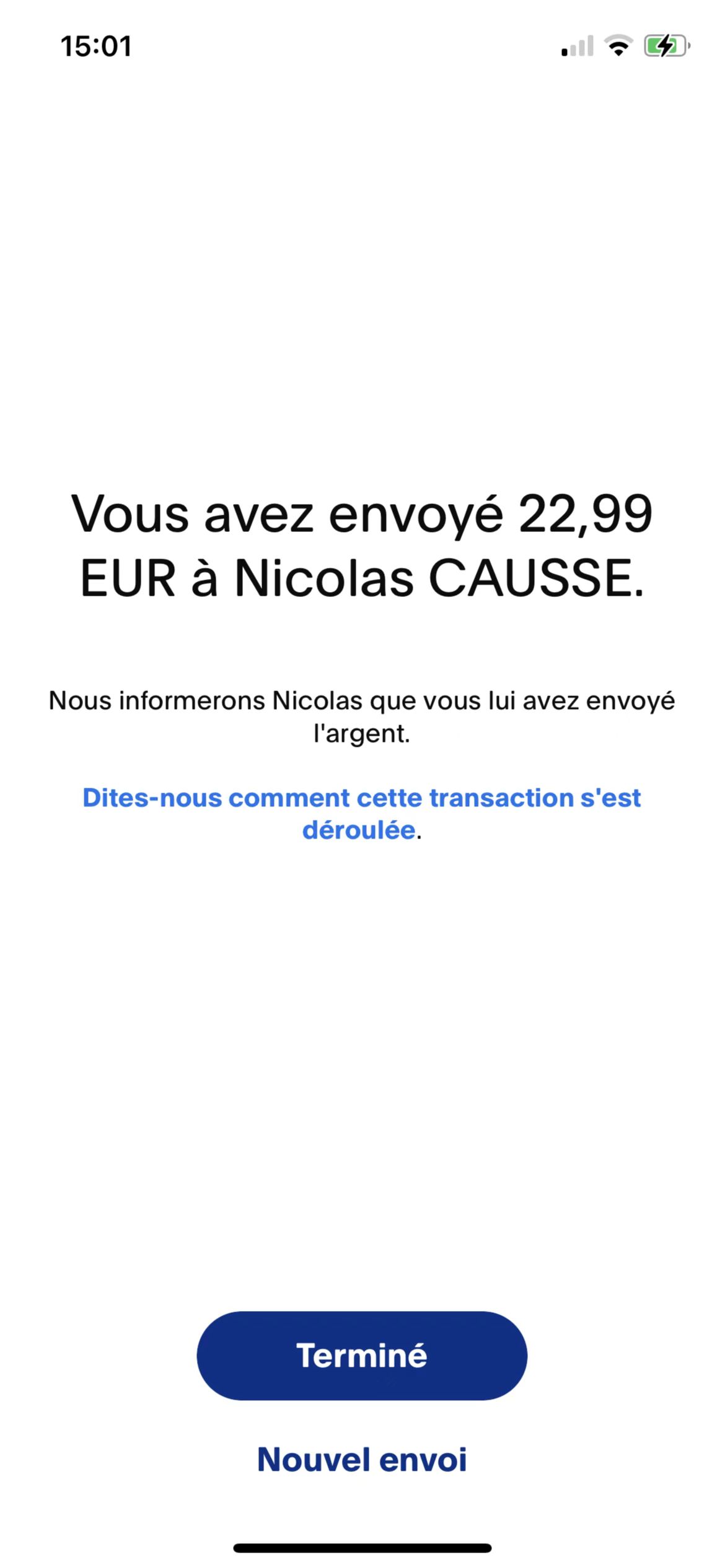Tap the Terminé button
The width and height of the screenshot is (725, 1568).
click(x=362, y=1356)
